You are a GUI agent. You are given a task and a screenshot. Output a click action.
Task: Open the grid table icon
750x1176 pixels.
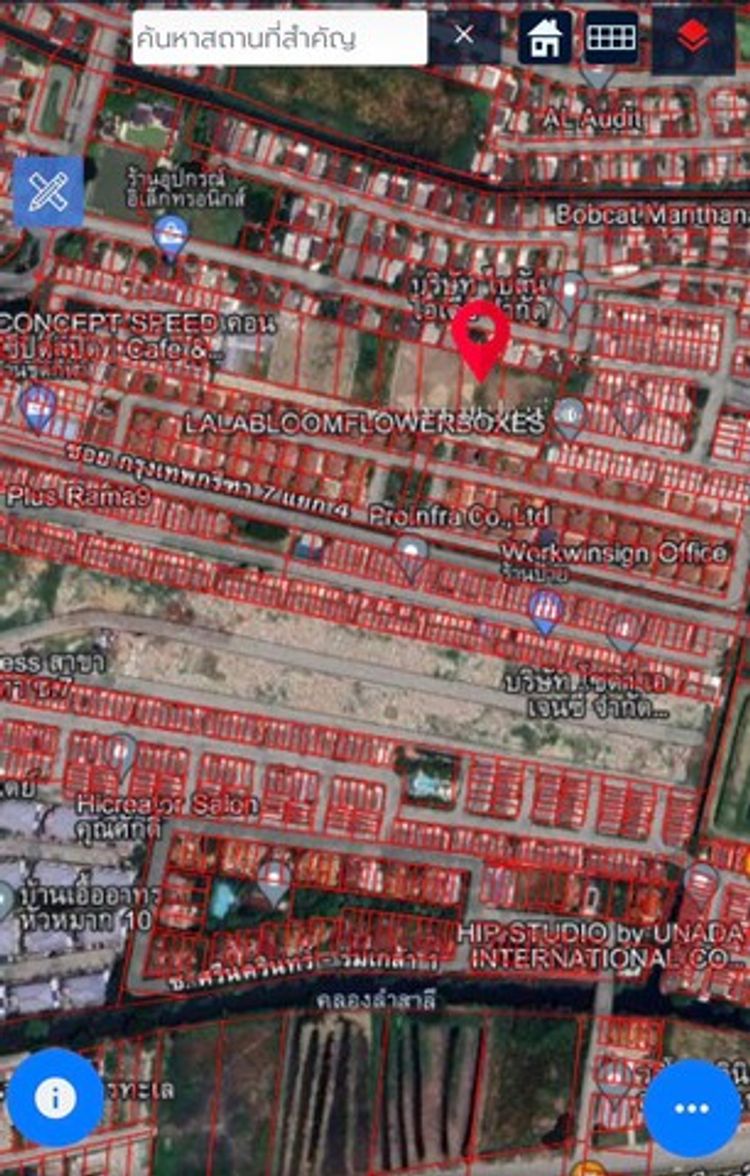tap(611, 39)
